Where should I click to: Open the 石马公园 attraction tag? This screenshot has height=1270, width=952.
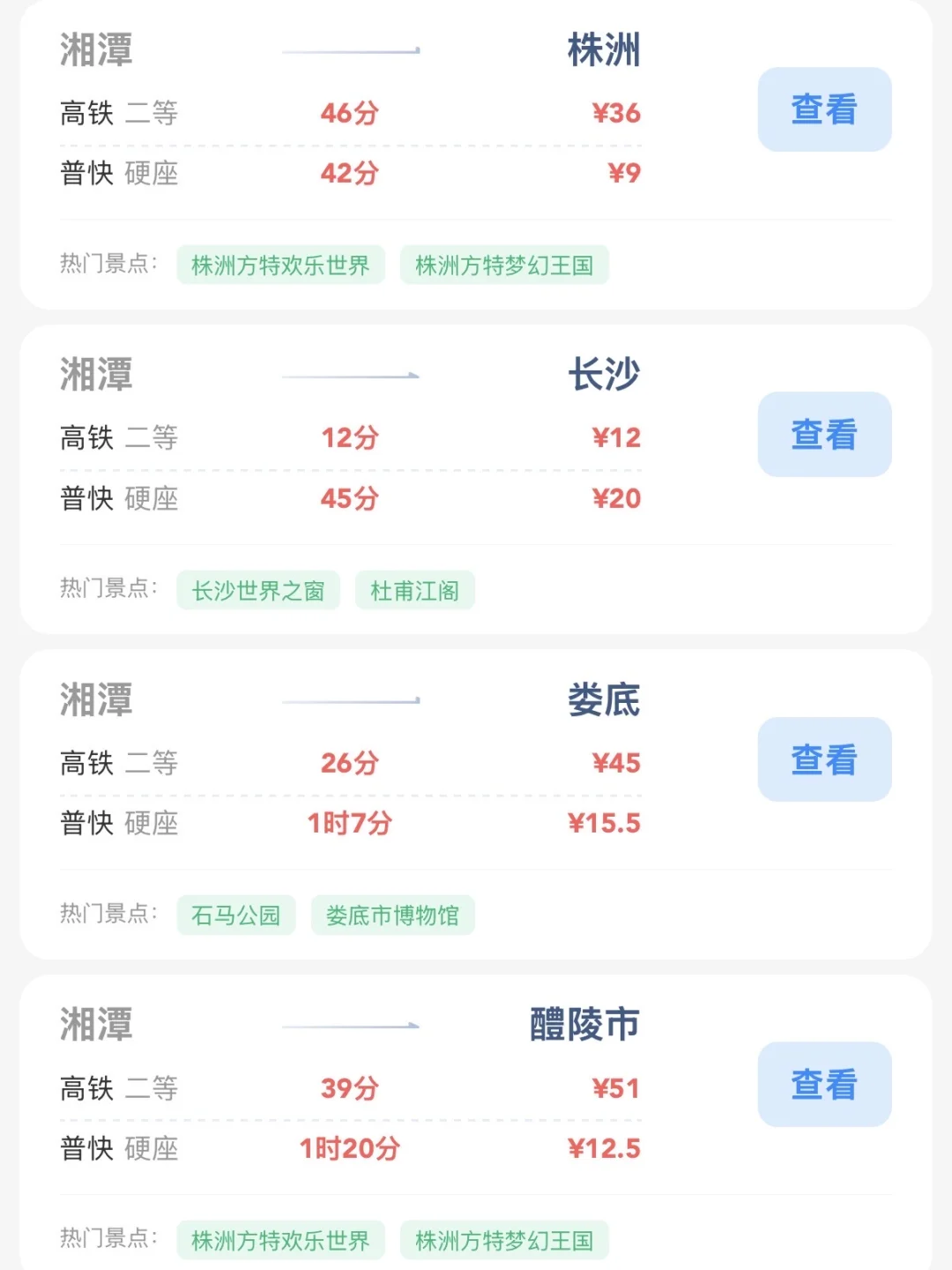[x=235, y=915]
